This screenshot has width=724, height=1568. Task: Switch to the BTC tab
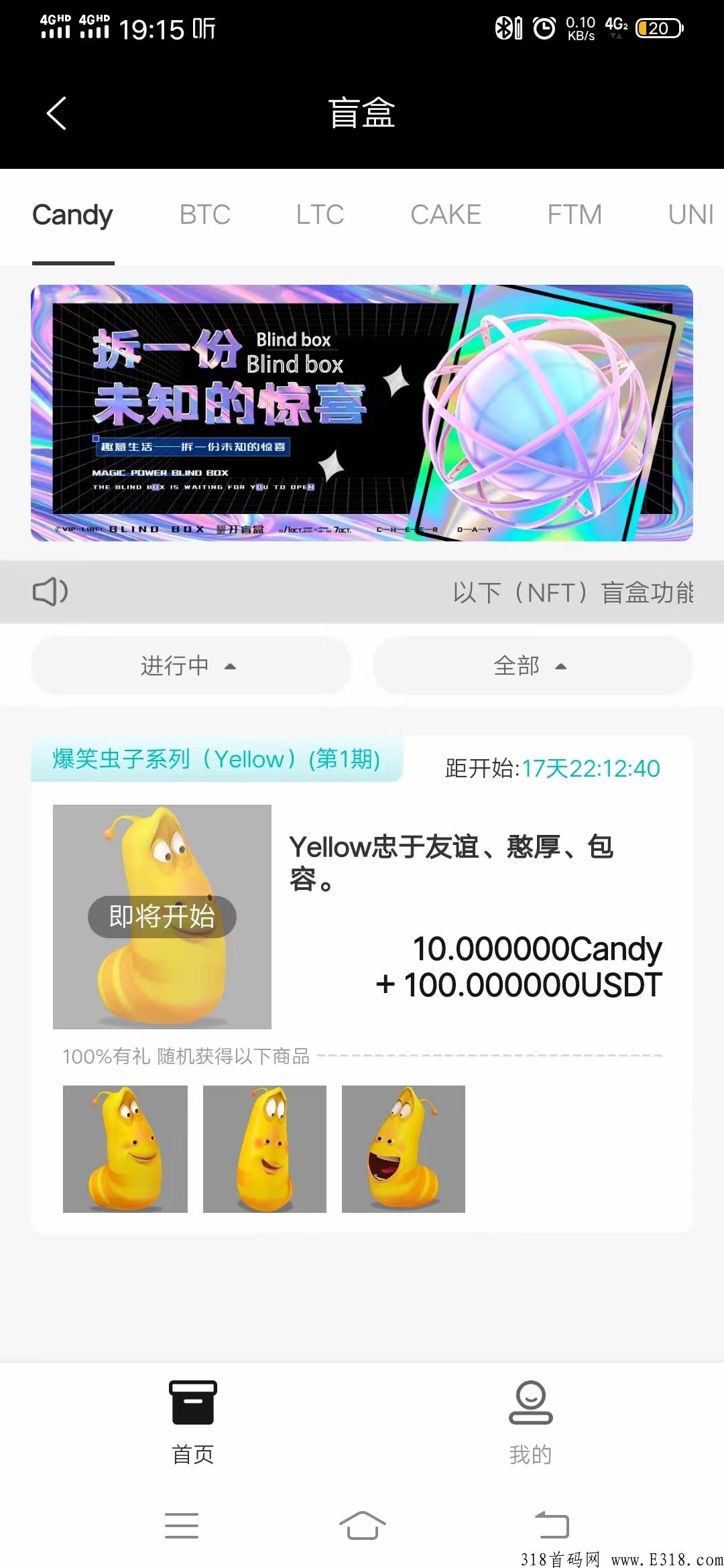tap(204, 215)
